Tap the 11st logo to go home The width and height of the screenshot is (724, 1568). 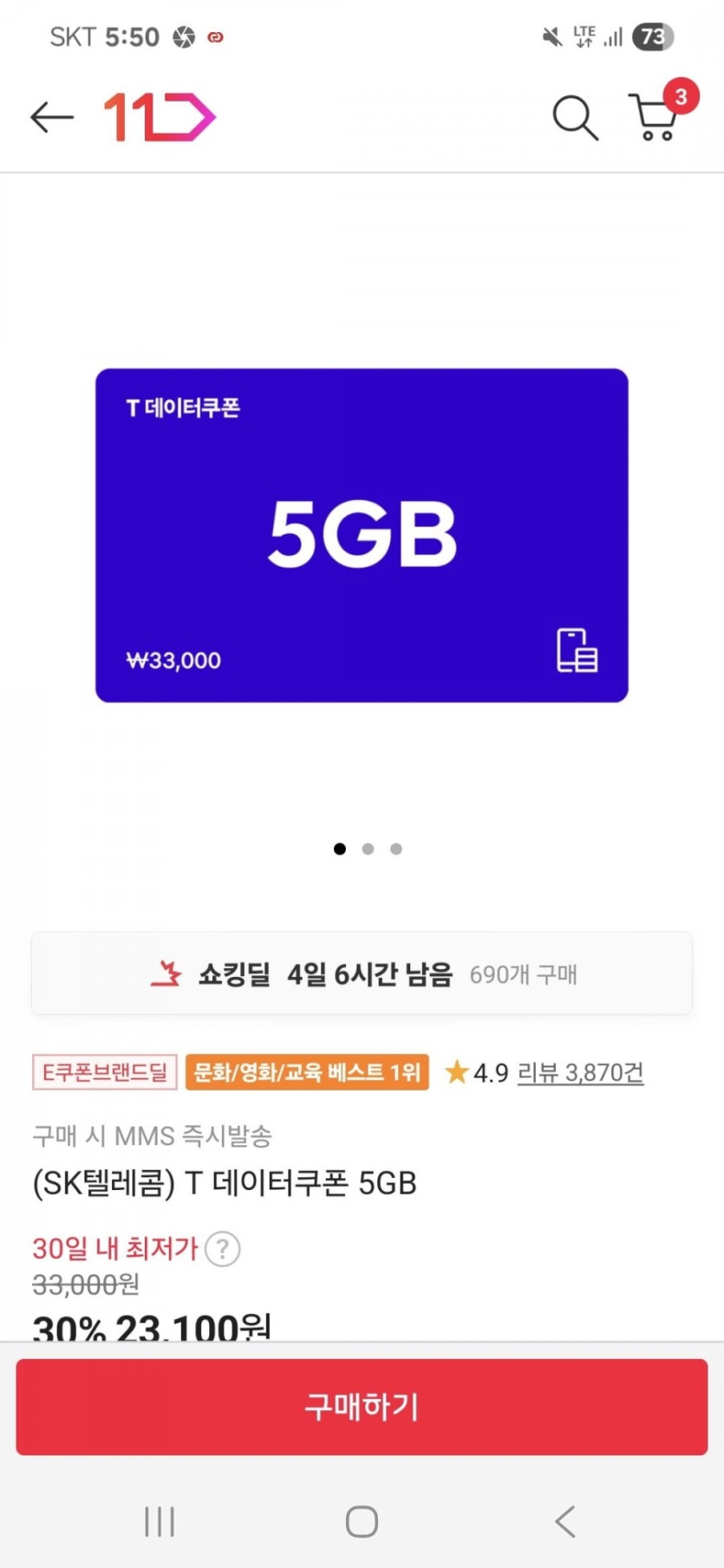[160, 117]
